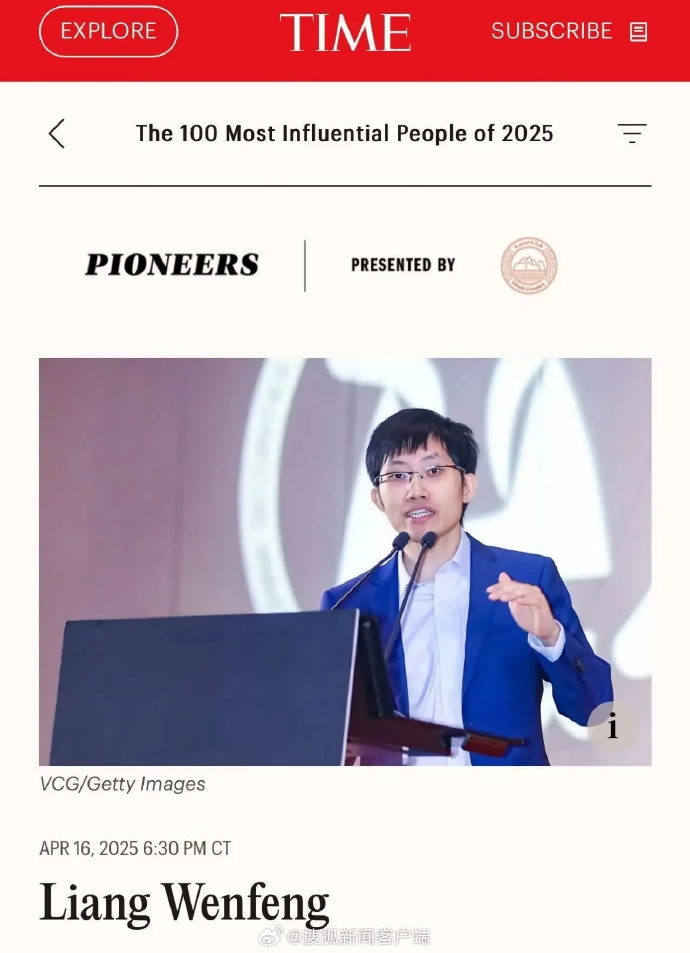Go to the TIME homepage logo
The image size is (690, 953).
(345, 32)
